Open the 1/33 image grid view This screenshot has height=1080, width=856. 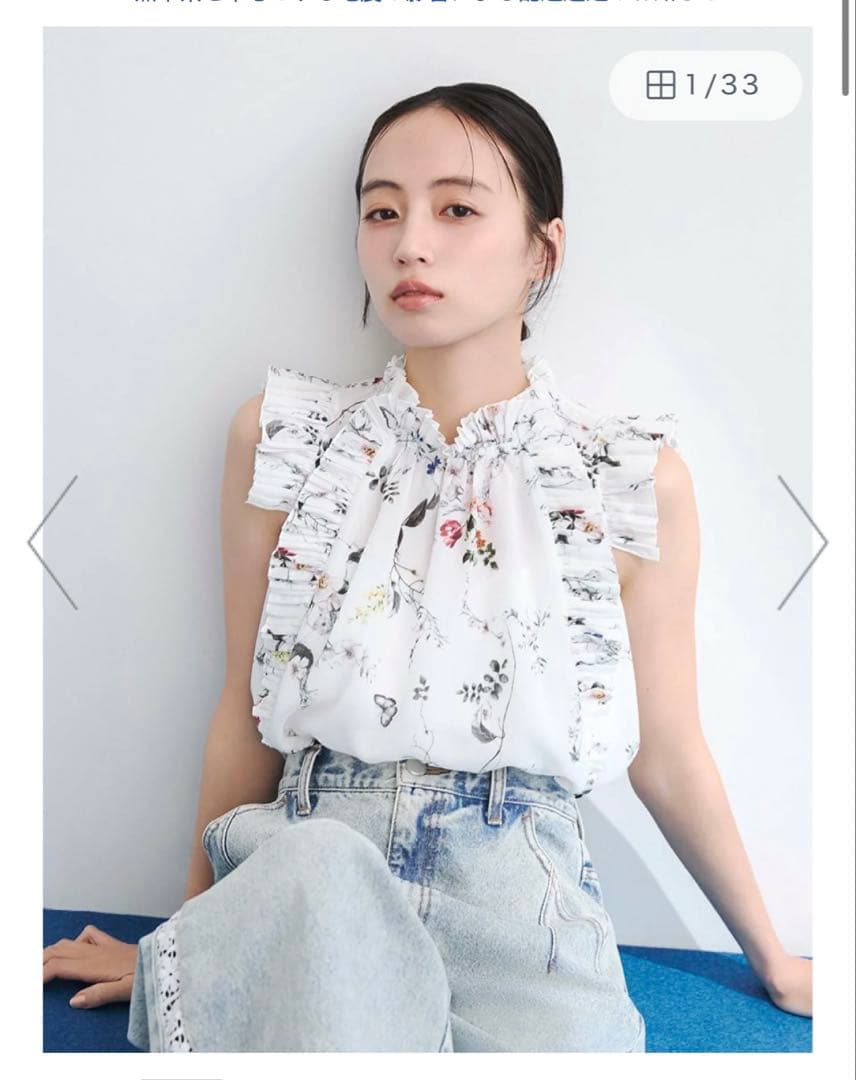705,85
